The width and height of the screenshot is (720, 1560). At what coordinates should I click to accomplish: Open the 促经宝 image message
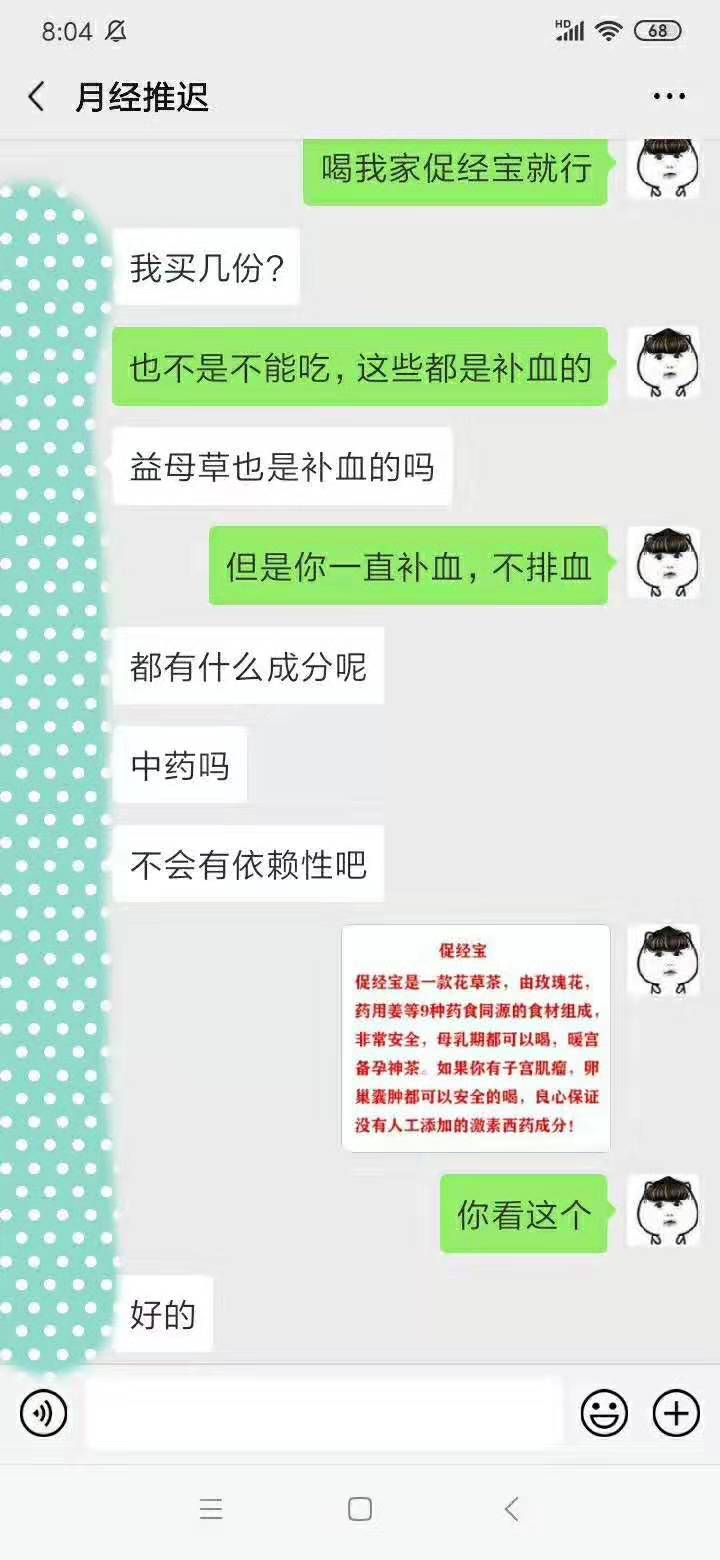click(x=476, y=1038)
